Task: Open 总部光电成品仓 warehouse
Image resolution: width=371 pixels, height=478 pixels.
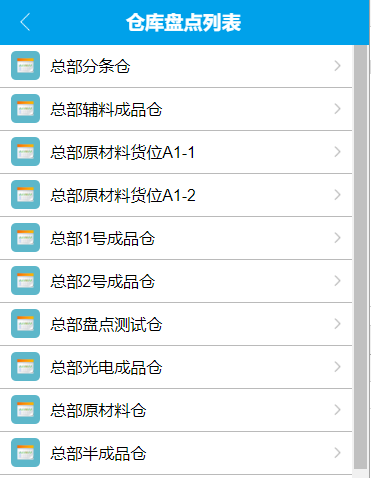Action: pyautogui.click(x=176, y=367)
